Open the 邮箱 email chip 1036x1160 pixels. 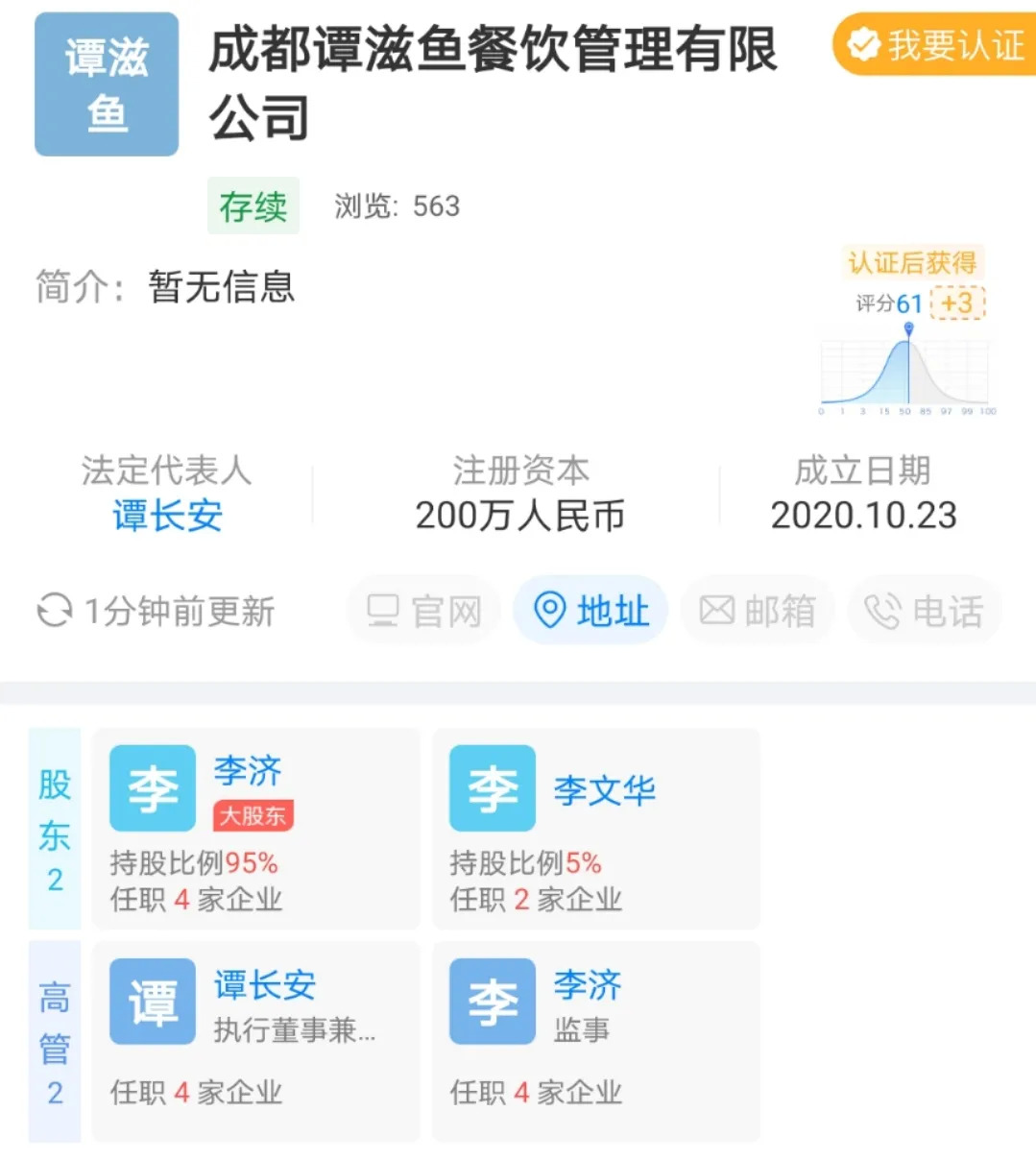click(x=758, y=611)
